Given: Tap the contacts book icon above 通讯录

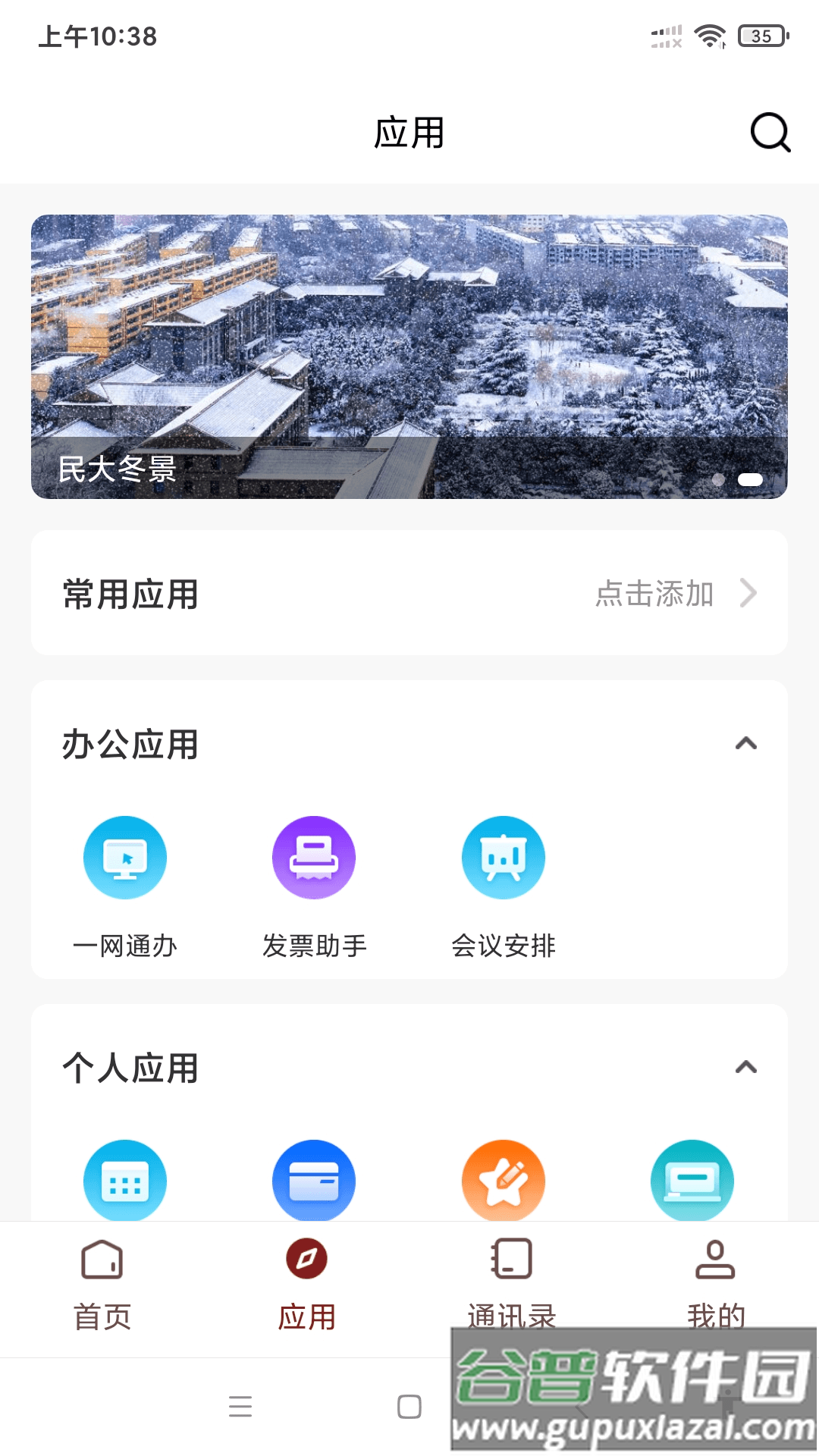Looking at the screenshot, I should click(x=511, y=1259).
